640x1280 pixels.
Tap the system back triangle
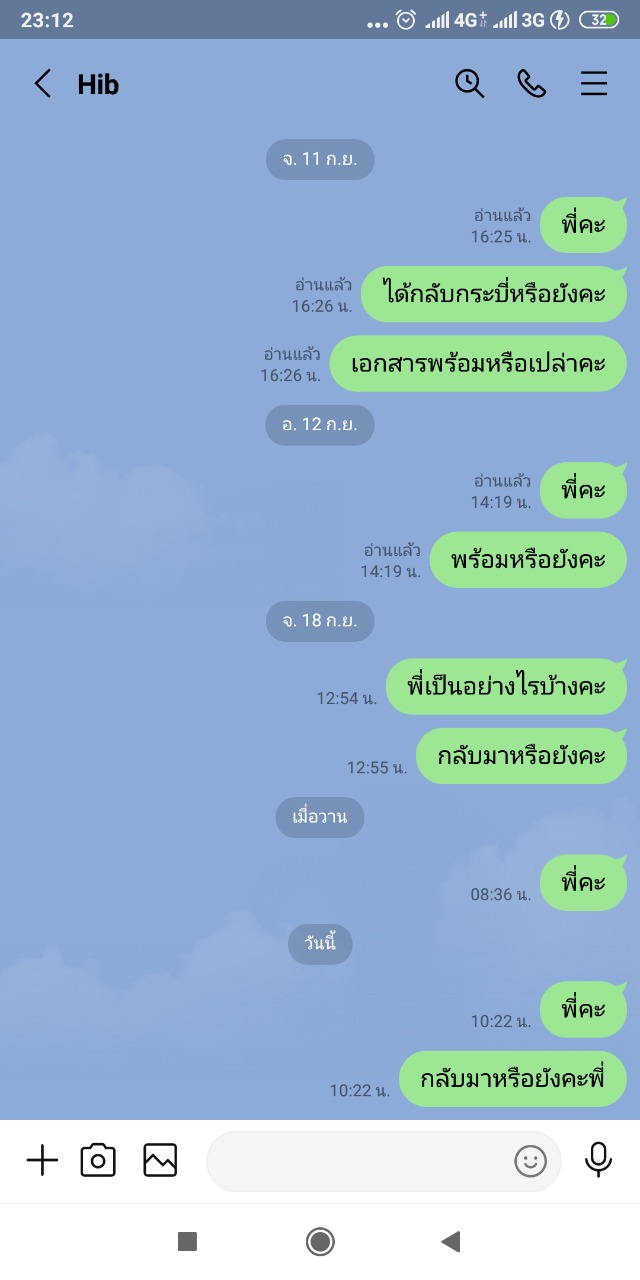pos(451,1242)
